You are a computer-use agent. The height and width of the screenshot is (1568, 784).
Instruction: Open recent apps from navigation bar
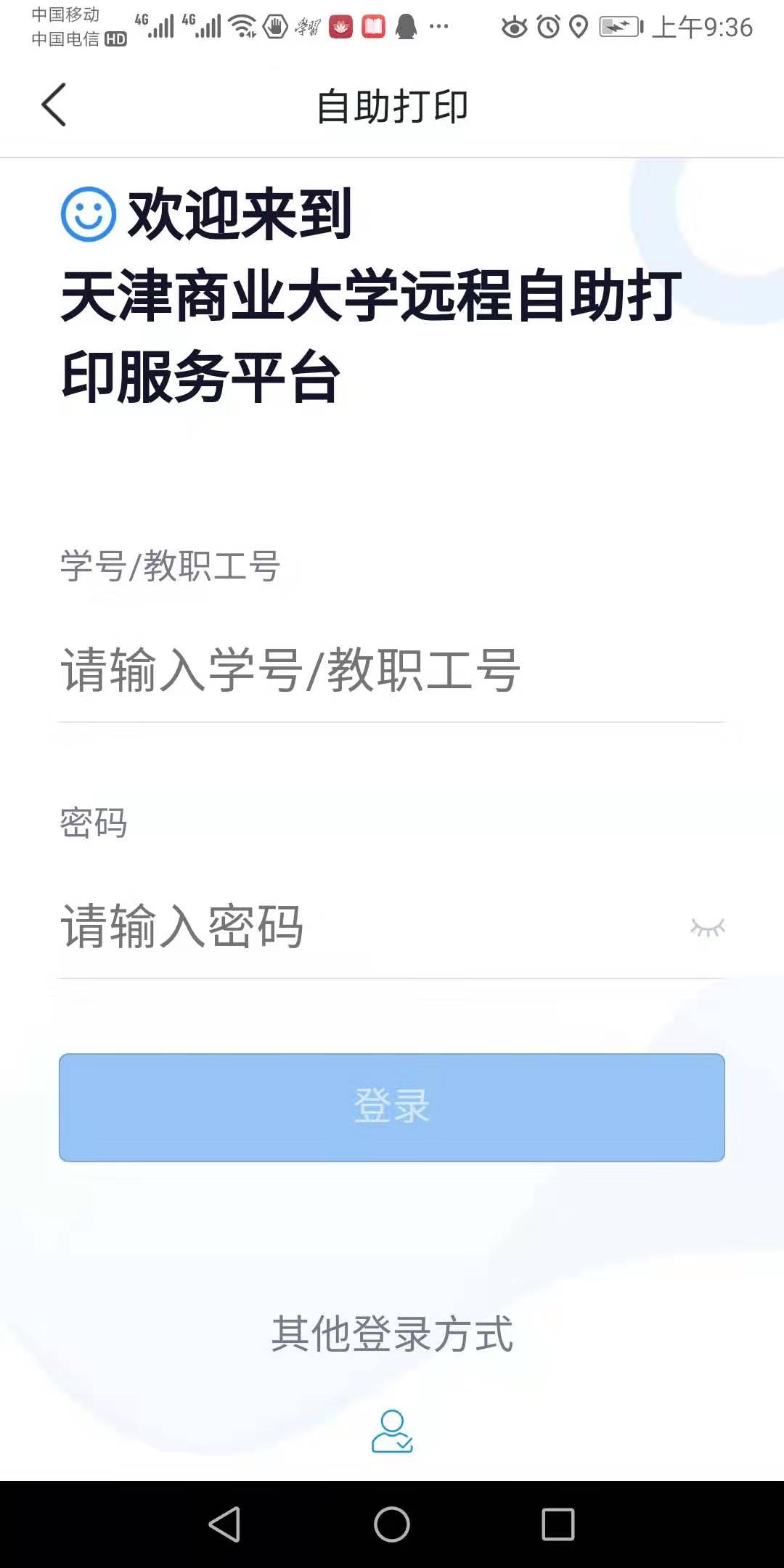558,1524
